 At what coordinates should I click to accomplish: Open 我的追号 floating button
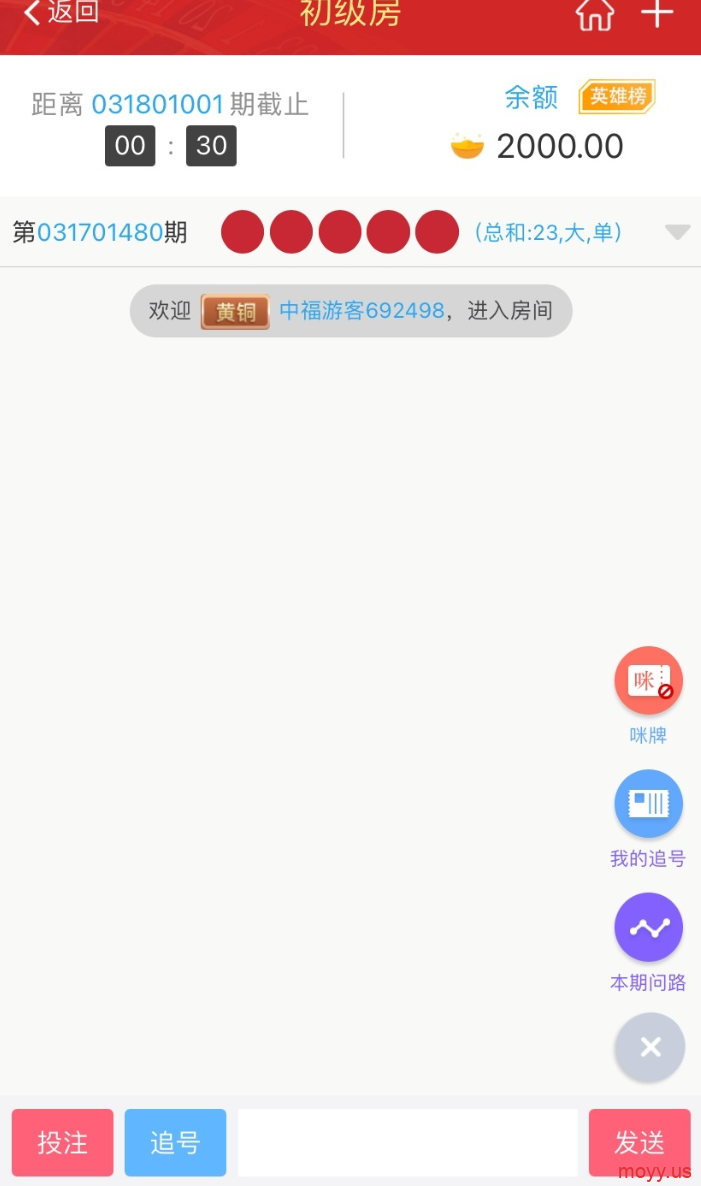pyautogui.click(x=648, y=803)
